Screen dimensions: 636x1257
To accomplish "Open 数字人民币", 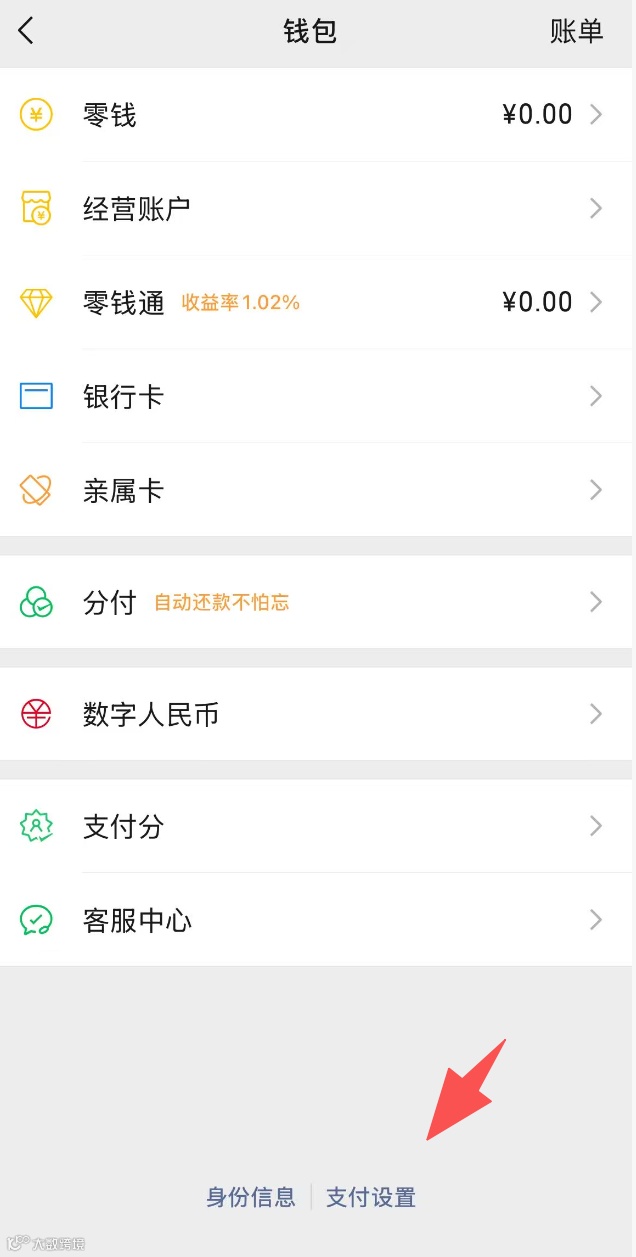I will [x=316, y=715].
